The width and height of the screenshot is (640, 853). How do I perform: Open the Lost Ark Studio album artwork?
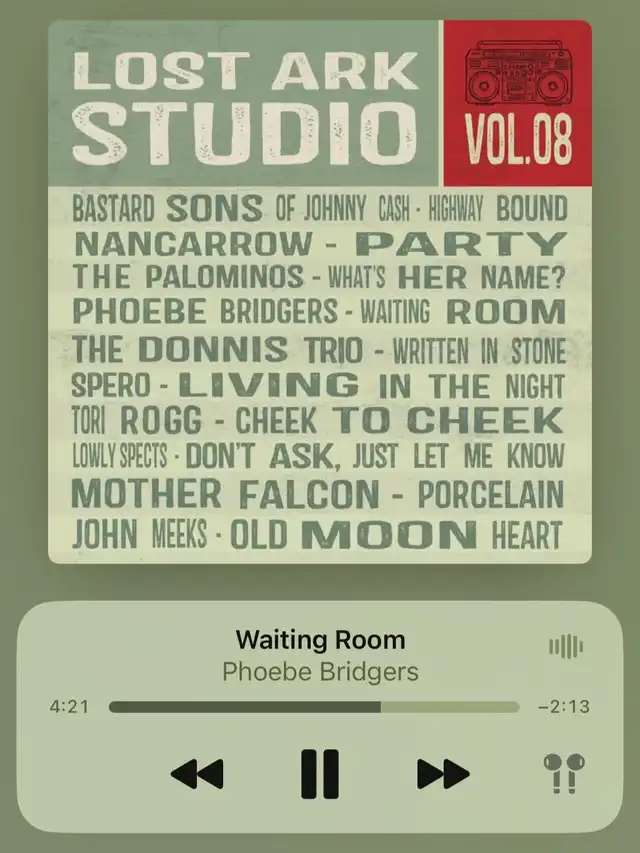coord(320,291)
